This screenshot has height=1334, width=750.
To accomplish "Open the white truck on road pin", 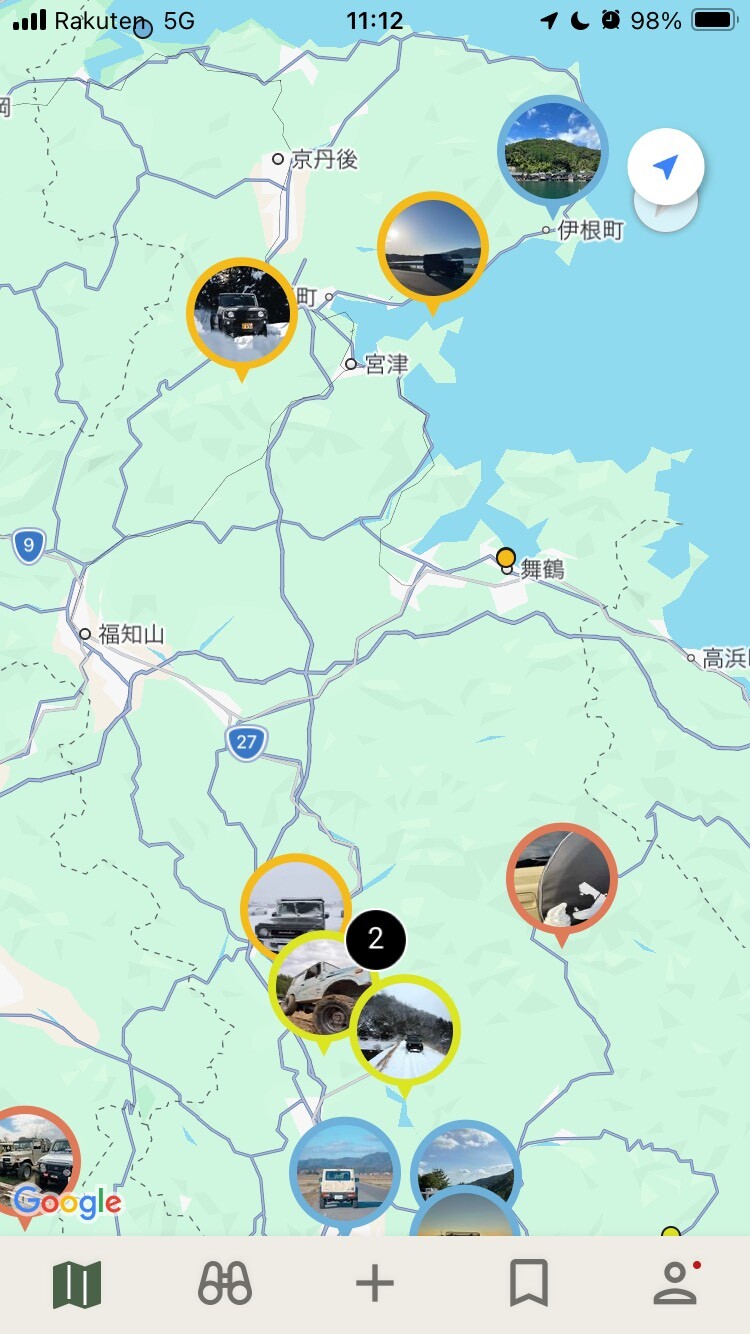I will coord(344,1172).
